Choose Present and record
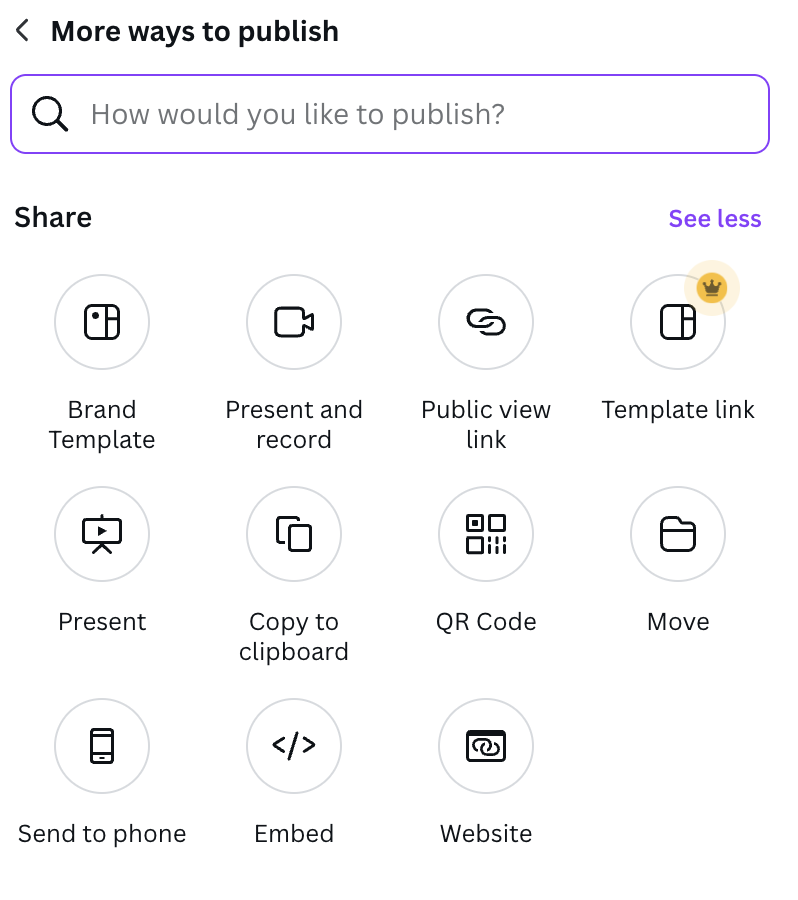This screenshot has height=900, width=798. point(294,322)
